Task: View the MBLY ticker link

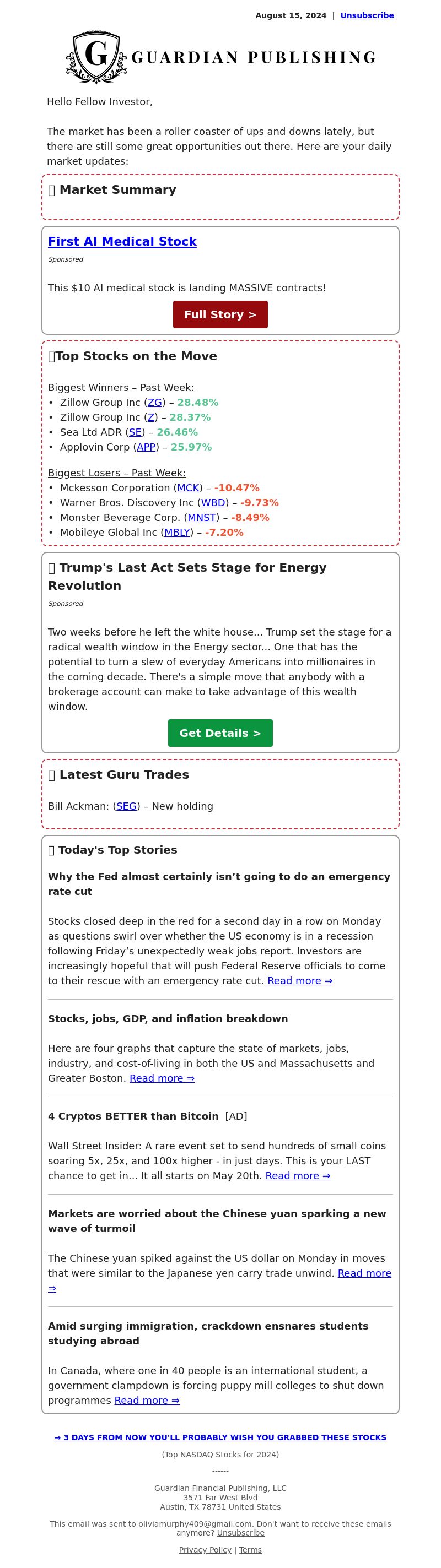Action: click(178, 533)
